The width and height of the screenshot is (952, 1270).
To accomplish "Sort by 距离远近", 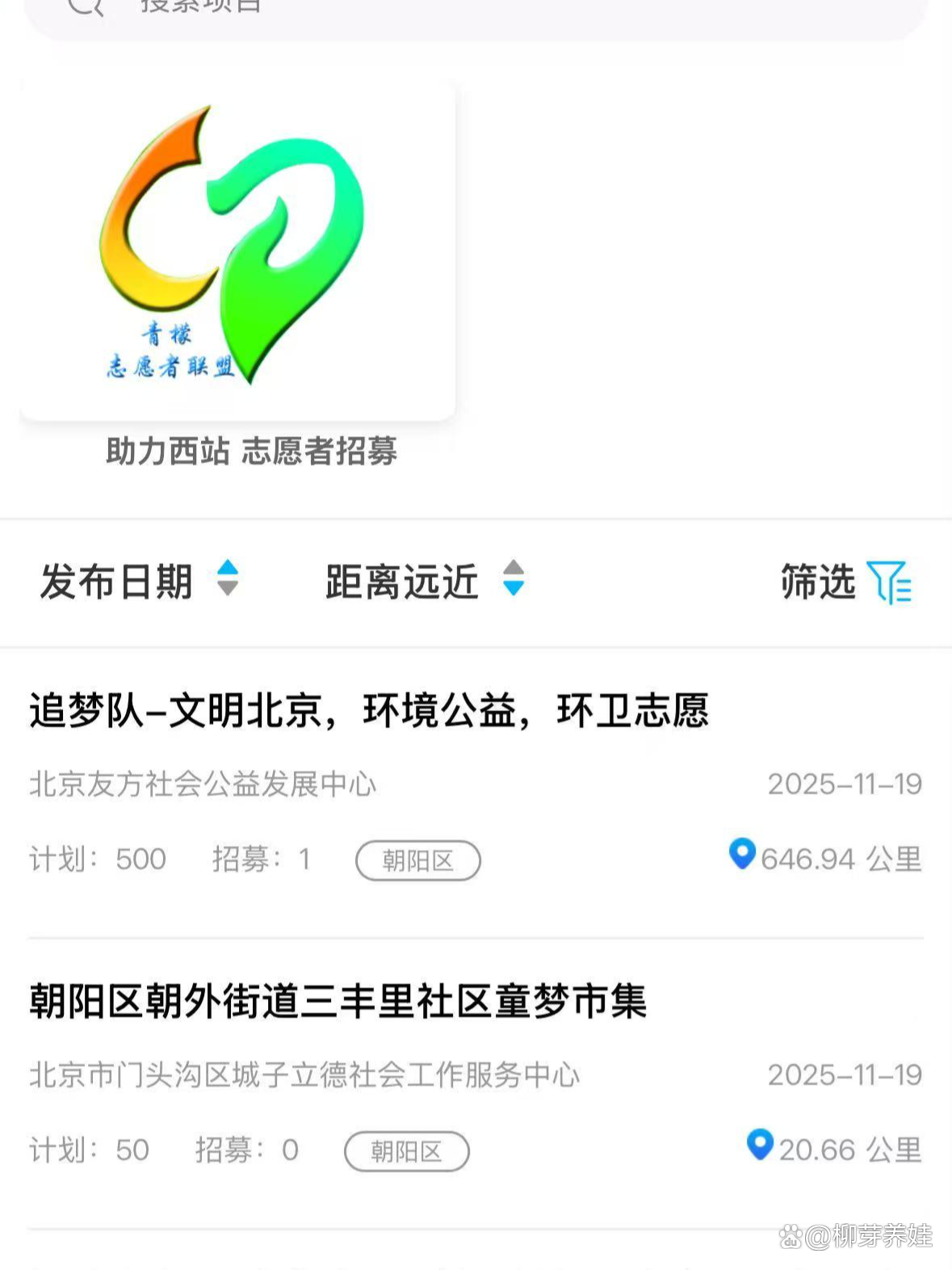I will coord(426,581).
